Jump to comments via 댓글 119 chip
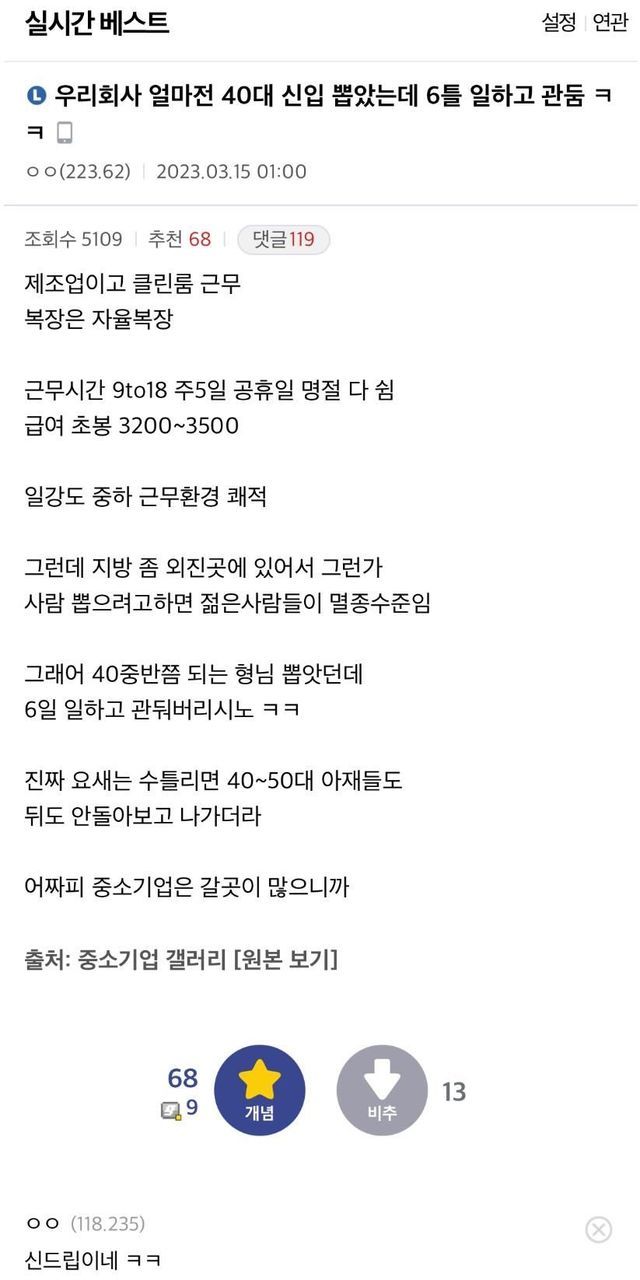This screenshot has height=1280, width=640. pyautogui.click(x=283, y=239)
